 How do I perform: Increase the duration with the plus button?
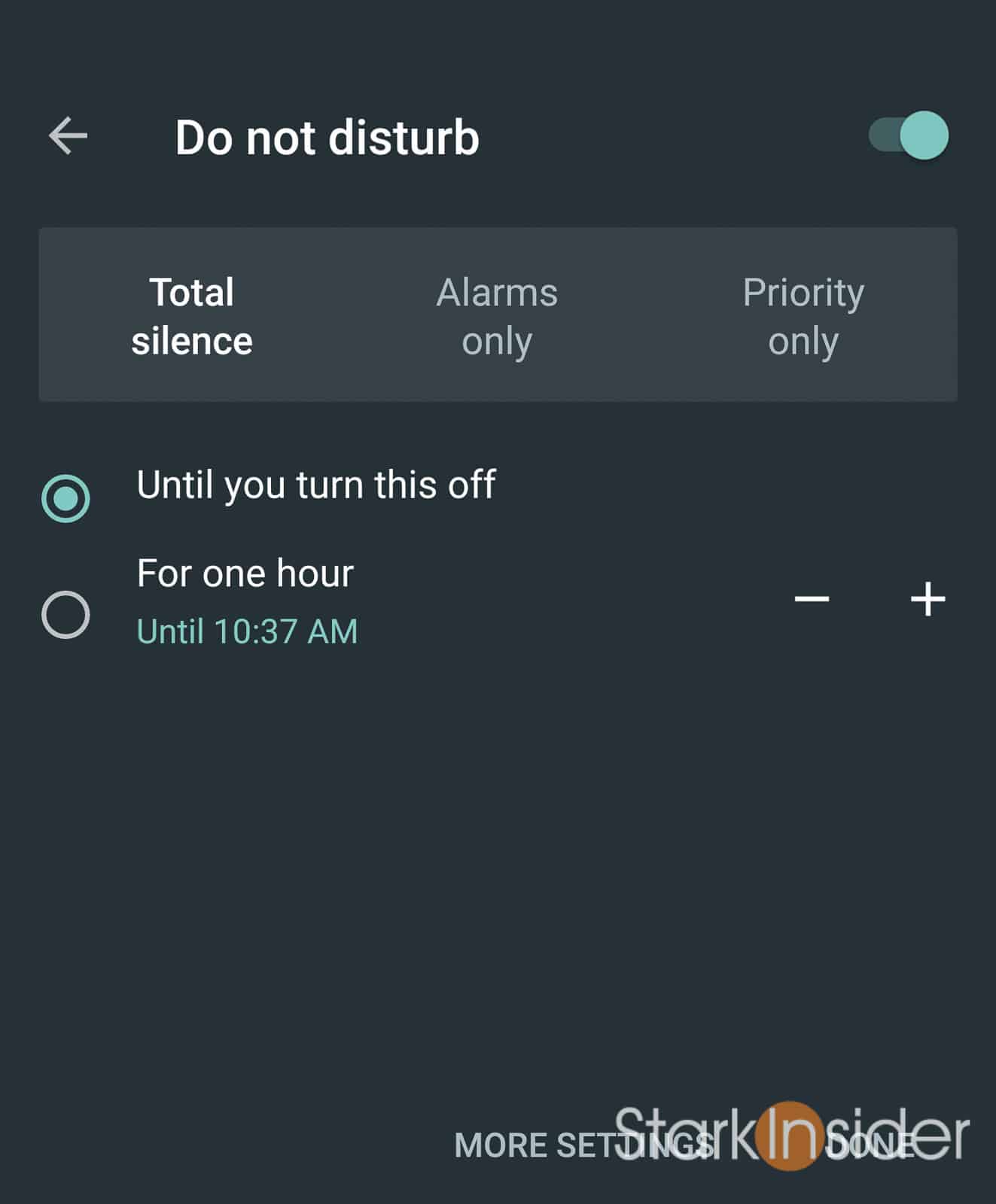(927, 599)
